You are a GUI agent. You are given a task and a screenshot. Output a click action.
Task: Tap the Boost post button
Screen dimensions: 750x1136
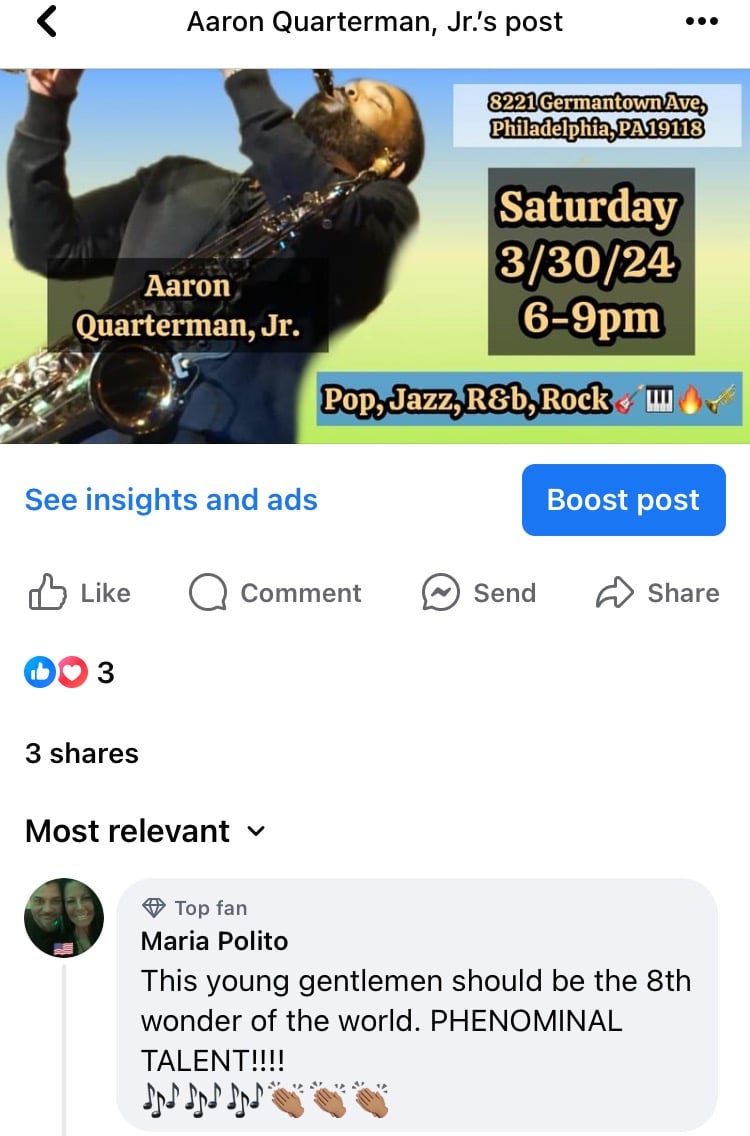tap(623, 500)
